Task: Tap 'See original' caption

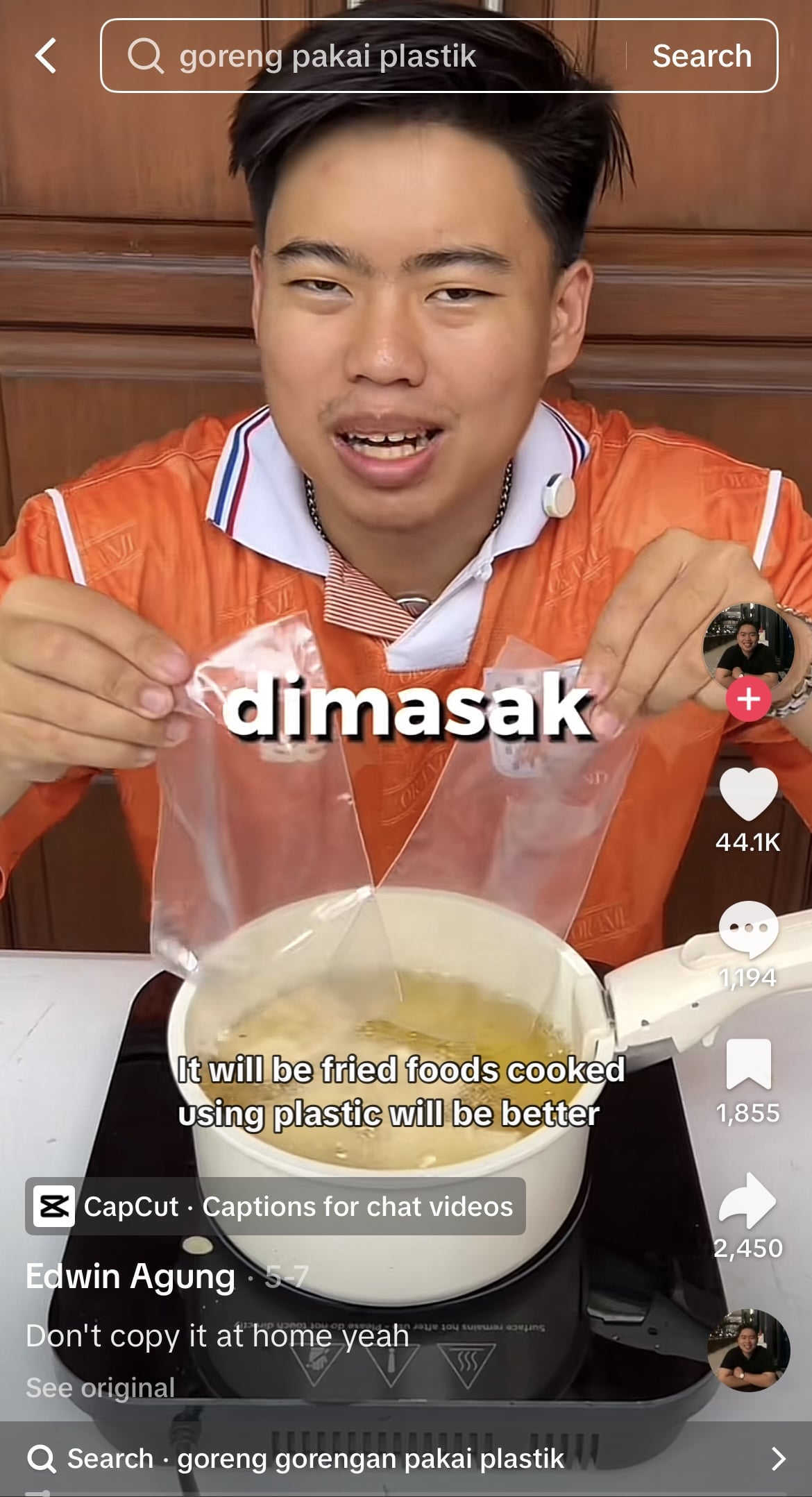Action: point(100,1387)
